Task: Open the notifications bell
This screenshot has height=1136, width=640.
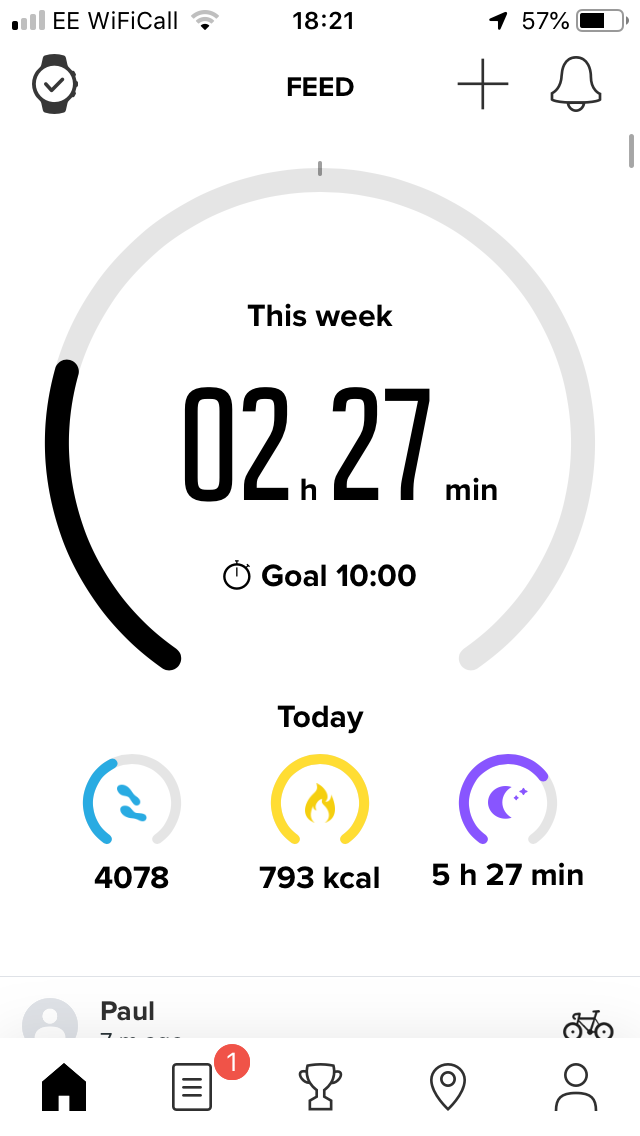Action: pos(575,84)
